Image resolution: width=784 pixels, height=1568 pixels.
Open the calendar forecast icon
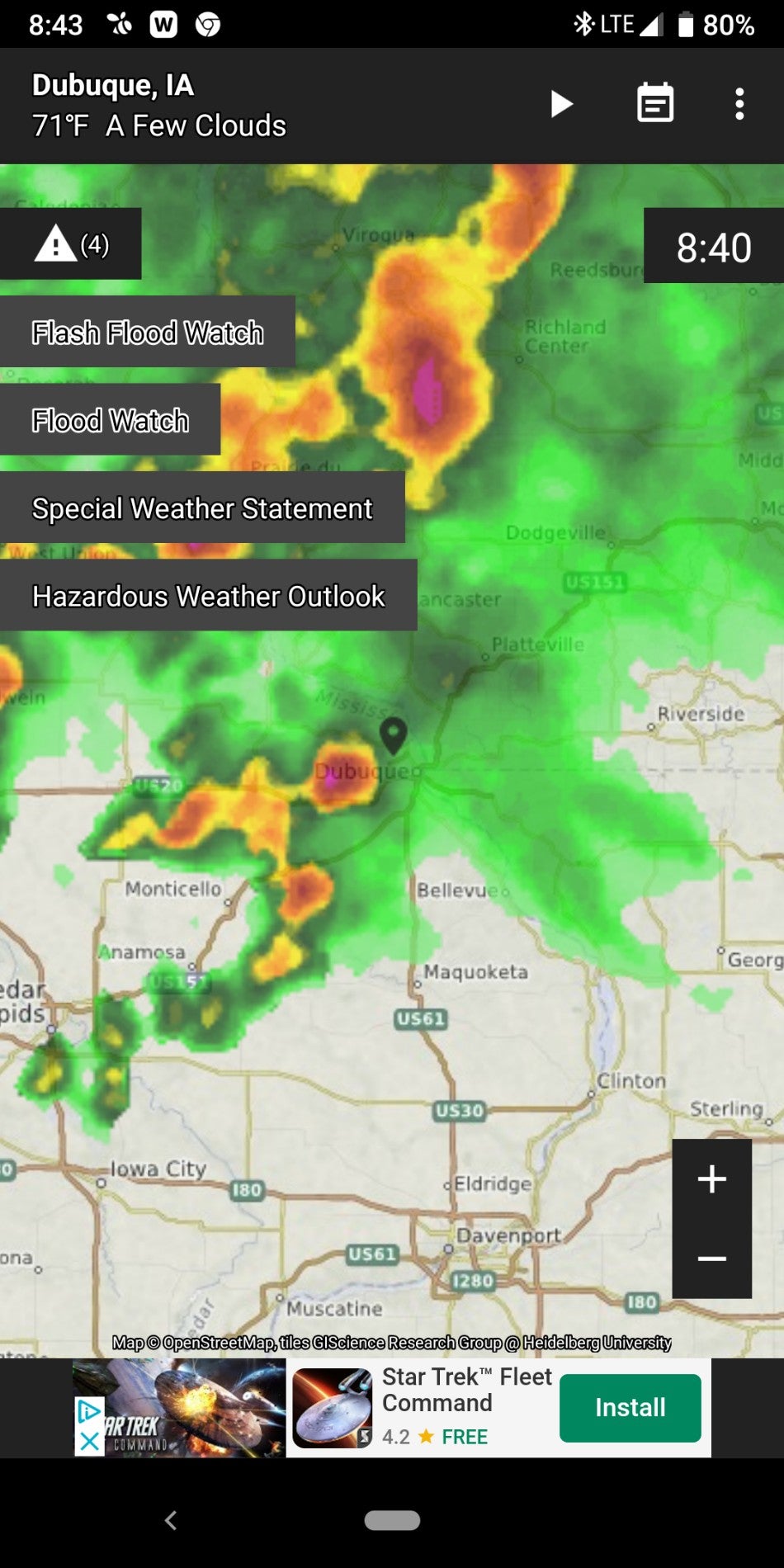(x=655, y=104)
